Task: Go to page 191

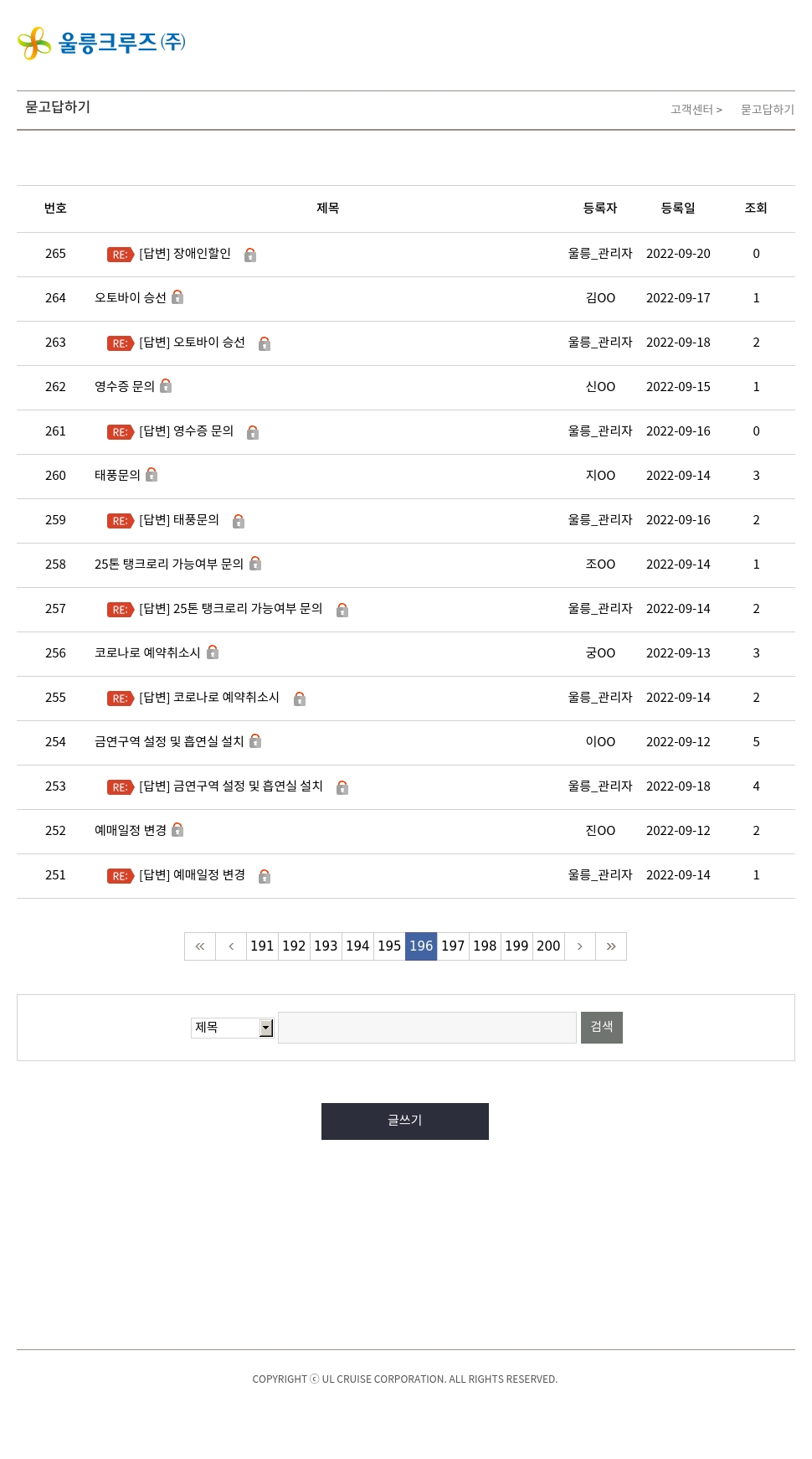Action: (262, 946)
